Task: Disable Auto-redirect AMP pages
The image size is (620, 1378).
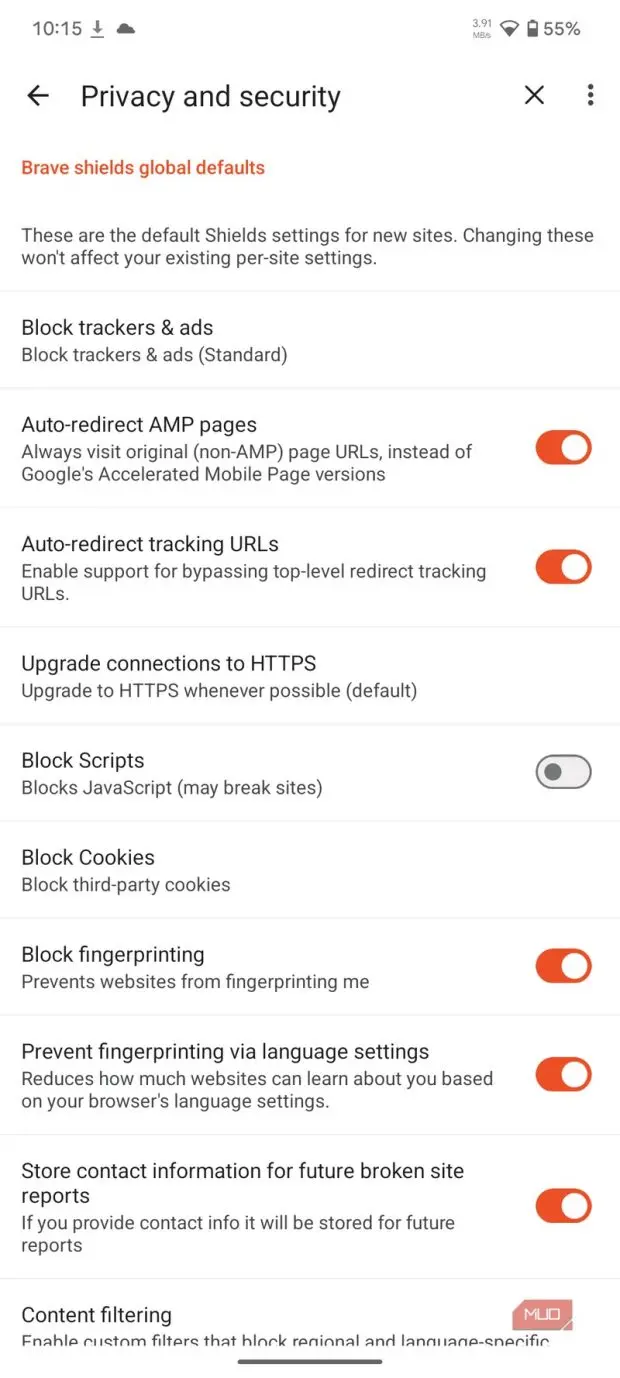Action: (x=563, y=448)
